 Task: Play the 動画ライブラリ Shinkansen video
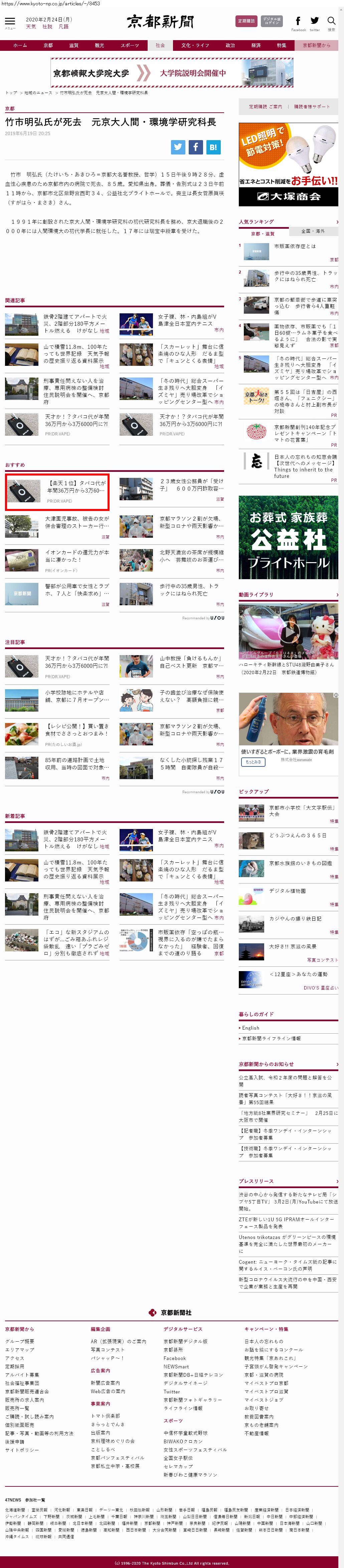[x=289, y=632]
